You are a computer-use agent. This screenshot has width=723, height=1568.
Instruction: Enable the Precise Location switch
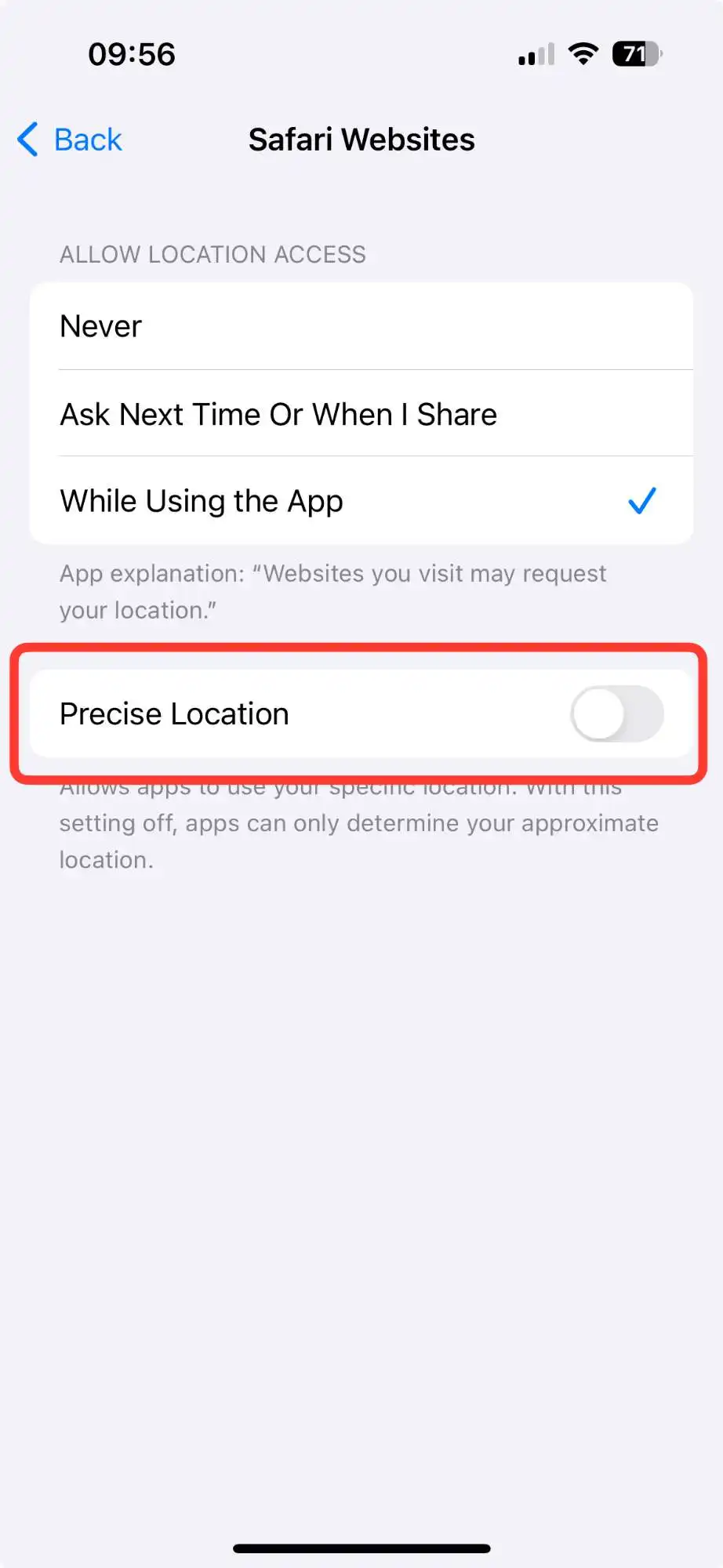pyautogui.click(x=616, y=714)
